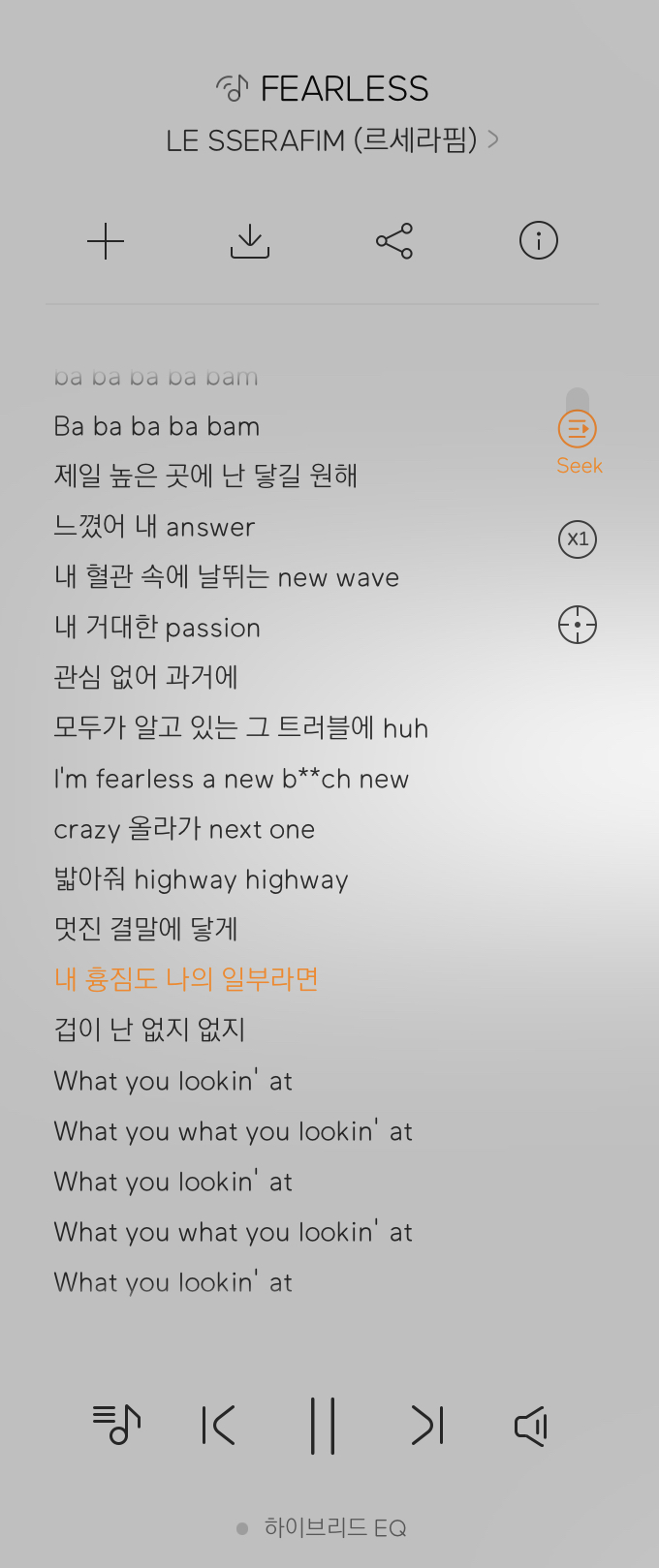Viewport: 659px width, 1568px height.
Task: Open the LE SSERAFIM artist page
Action: [x=331, y=140]
